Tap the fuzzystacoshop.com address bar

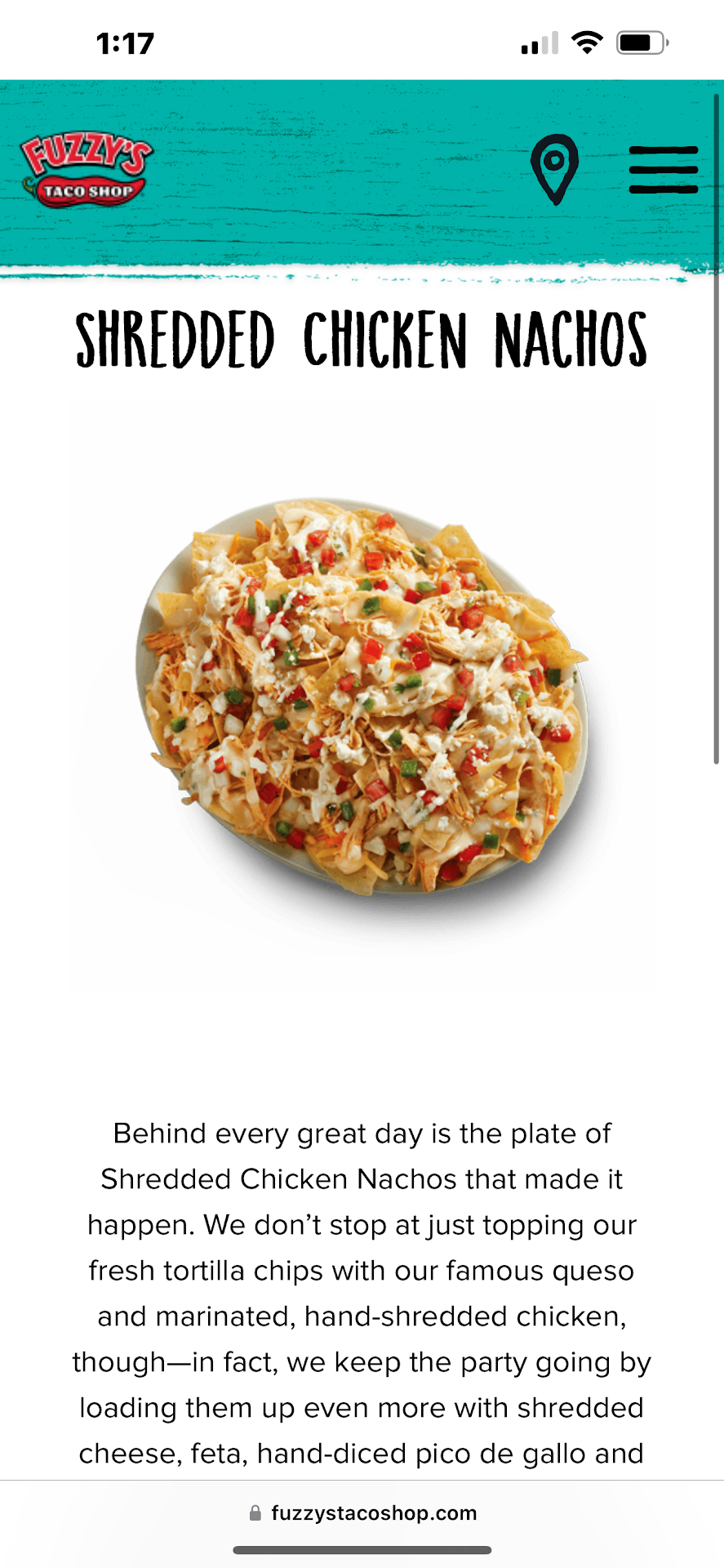(x=362, y=1512)
